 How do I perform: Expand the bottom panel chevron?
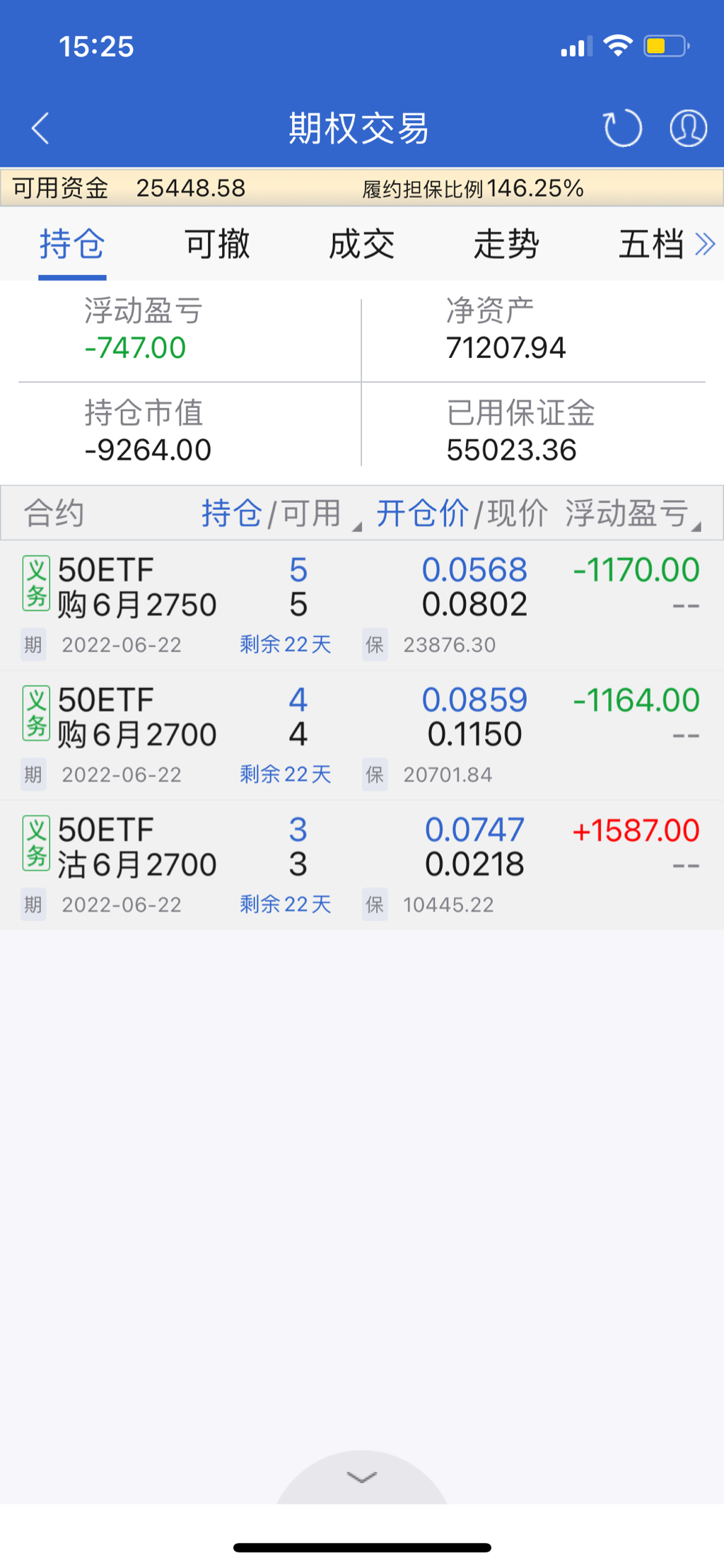(362, 1477)
